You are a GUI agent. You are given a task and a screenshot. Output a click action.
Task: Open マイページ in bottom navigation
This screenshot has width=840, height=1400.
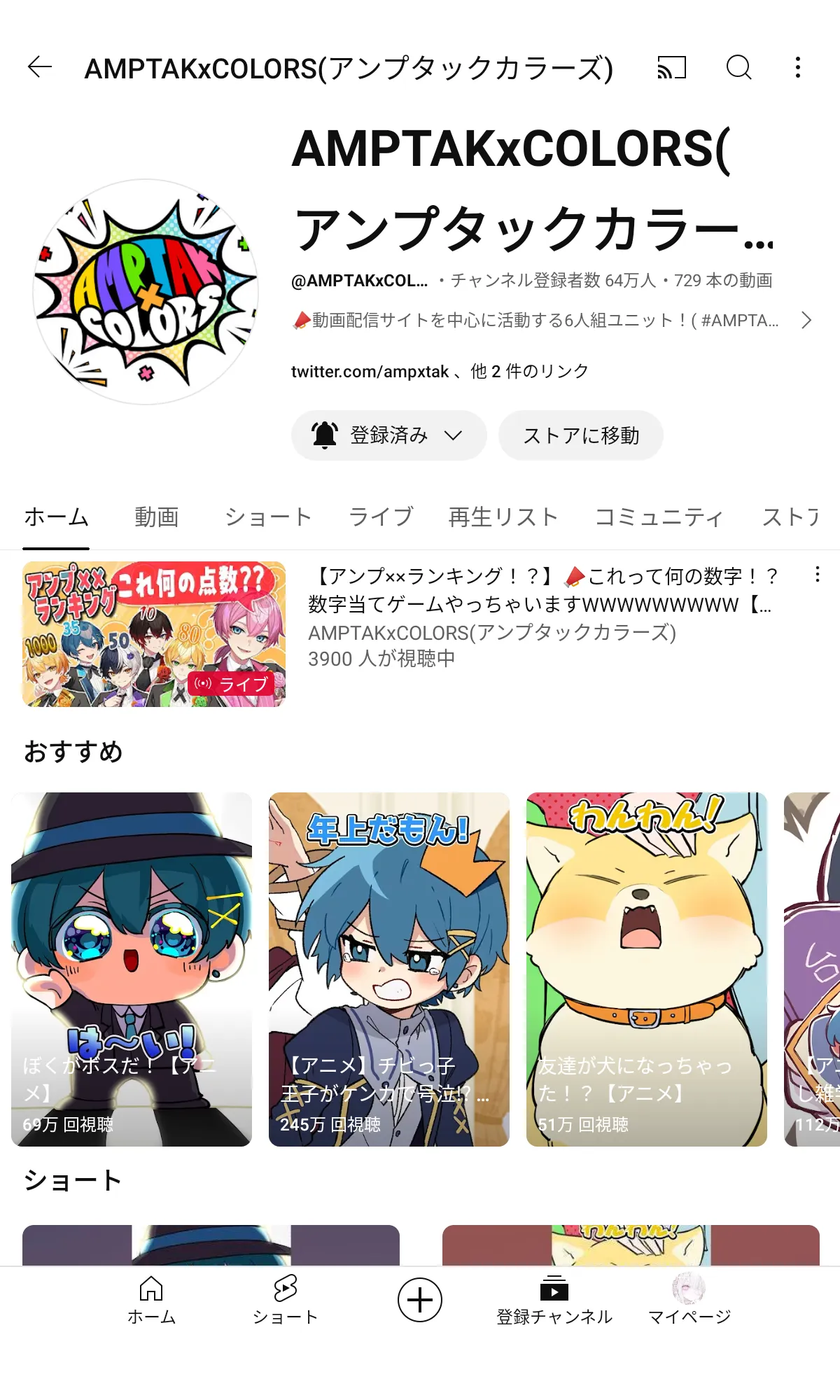coord(689,1301)
